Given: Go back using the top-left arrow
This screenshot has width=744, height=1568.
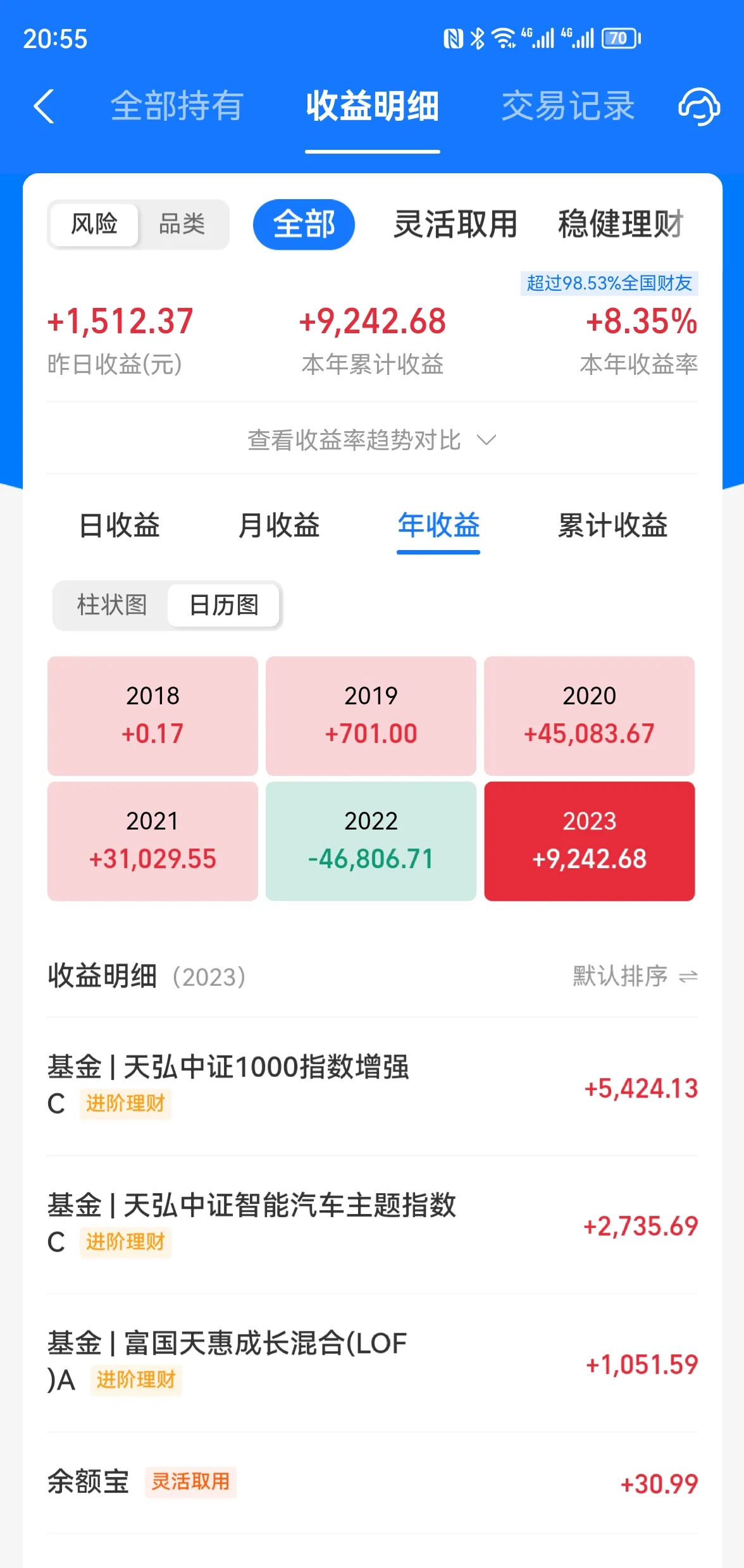Looking at the screenshot, I should 44,106.
